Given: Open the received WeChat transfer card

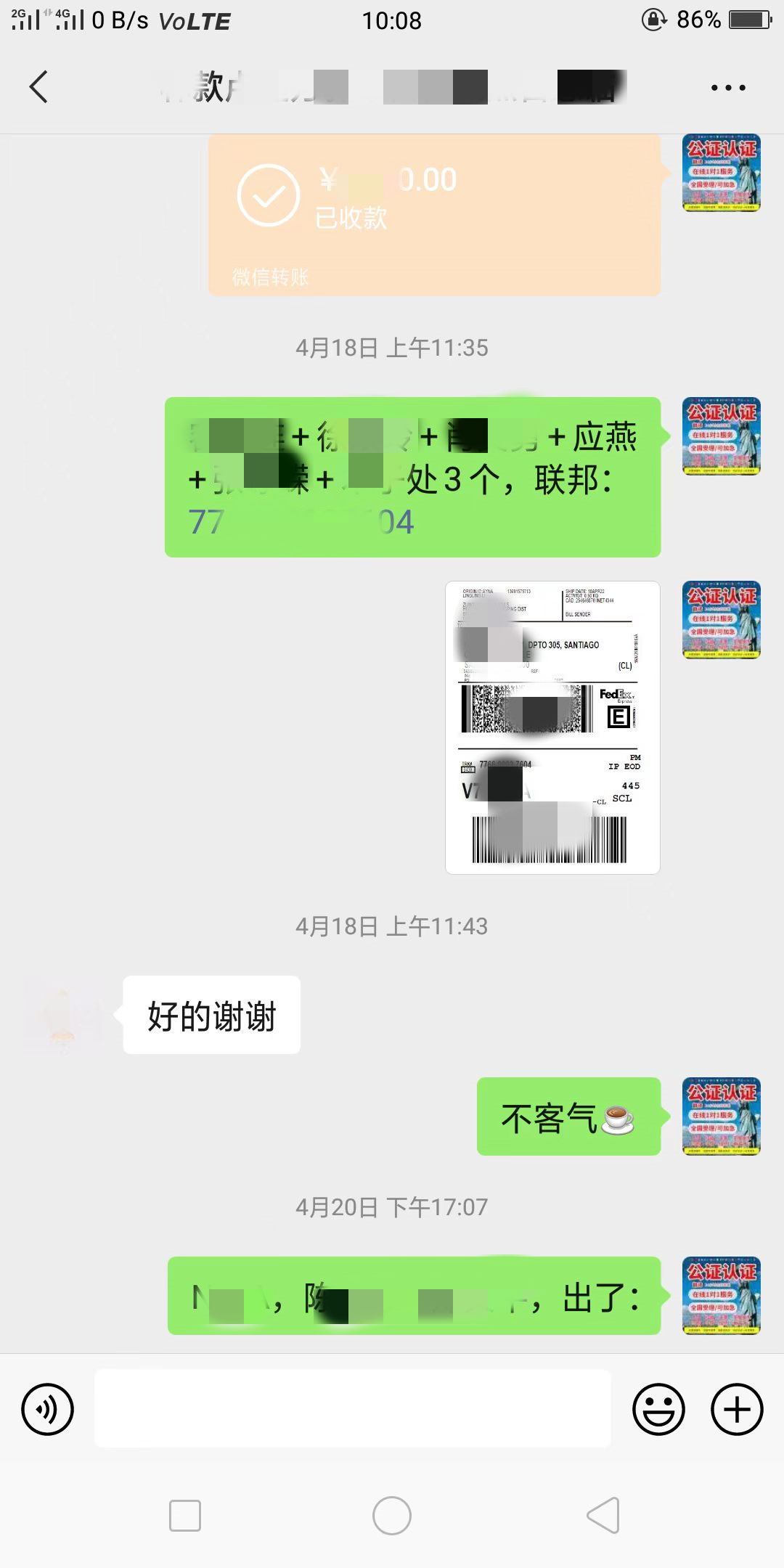Looking at the screenshot, I should [x=434, y=215].
